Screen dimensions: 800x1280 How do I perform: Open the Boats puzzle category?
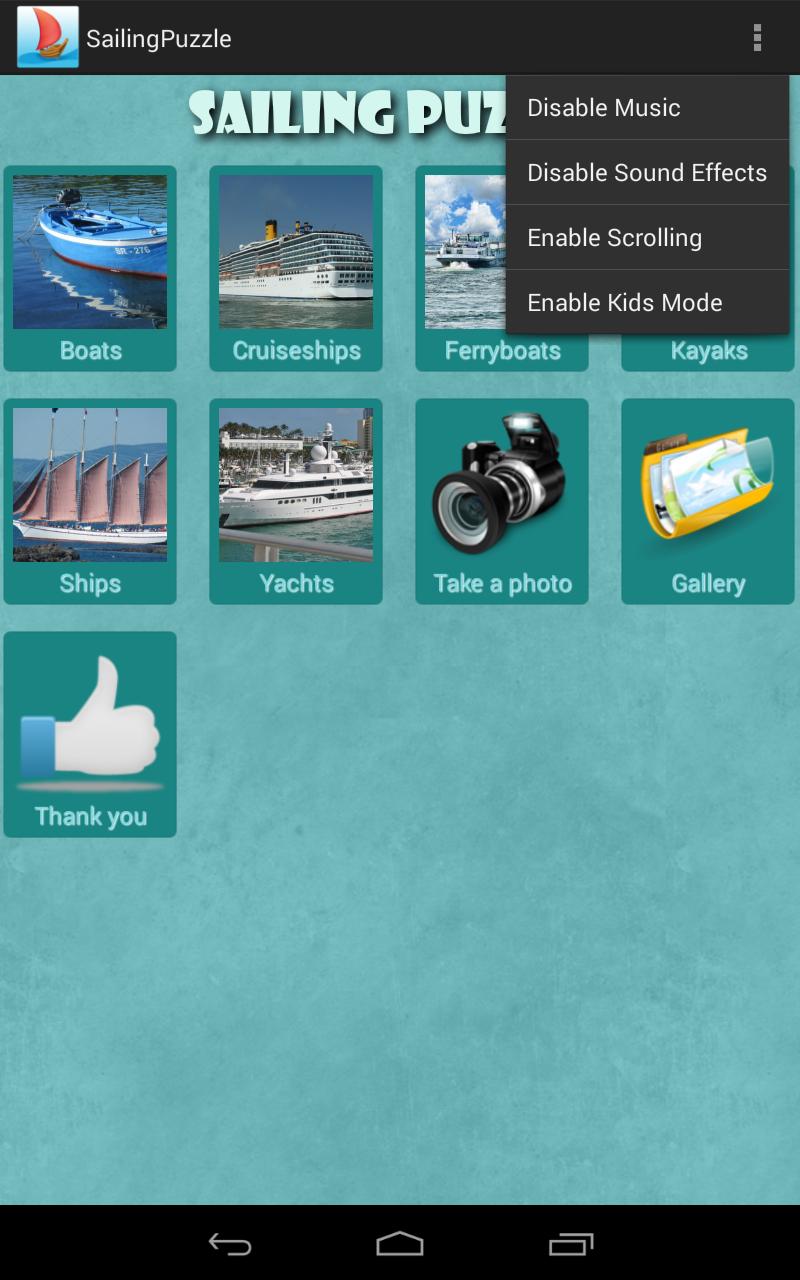click(90, 268)
